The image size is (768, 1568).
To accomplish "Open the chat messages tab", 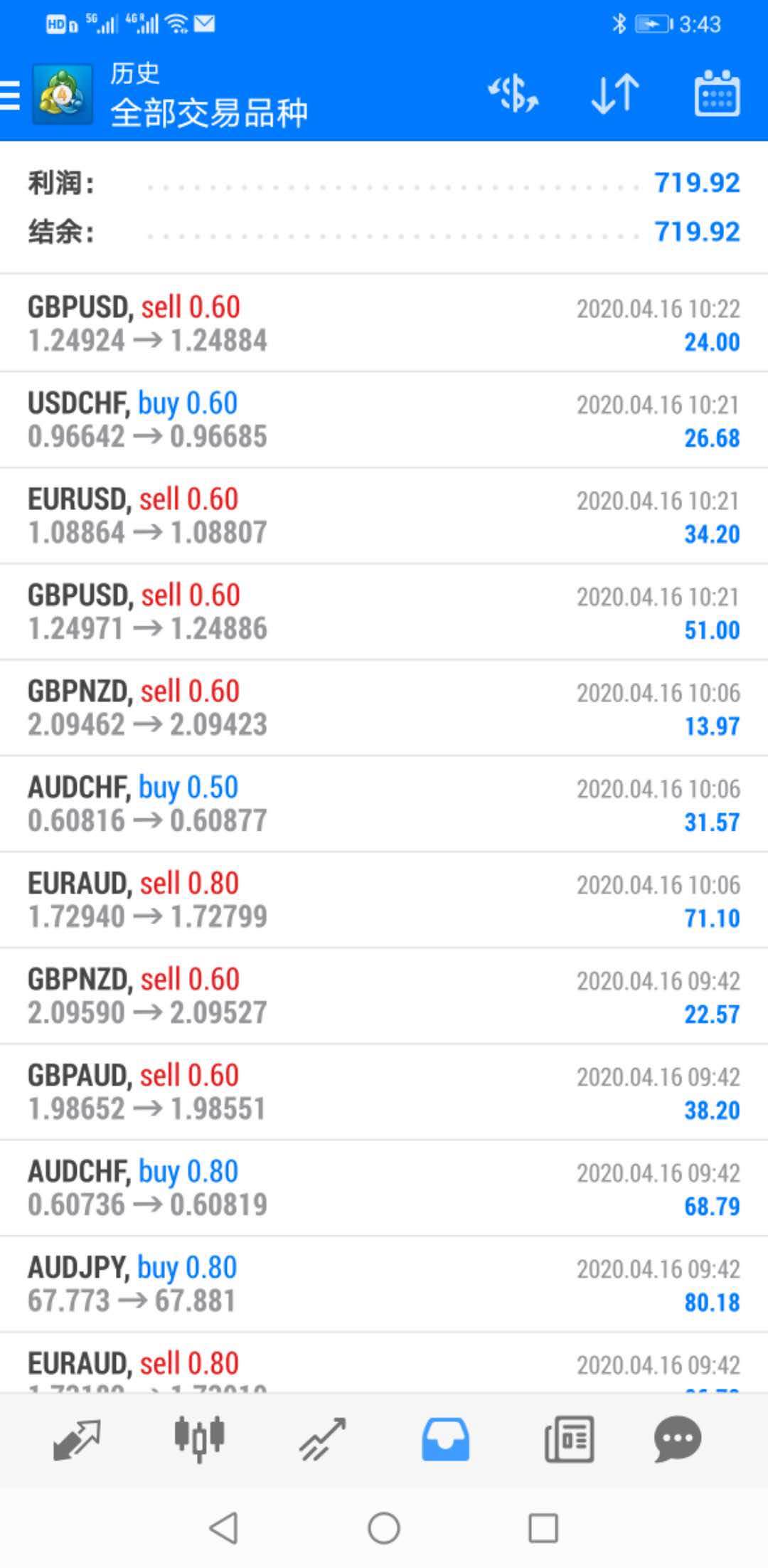I will pos(678,1439).
